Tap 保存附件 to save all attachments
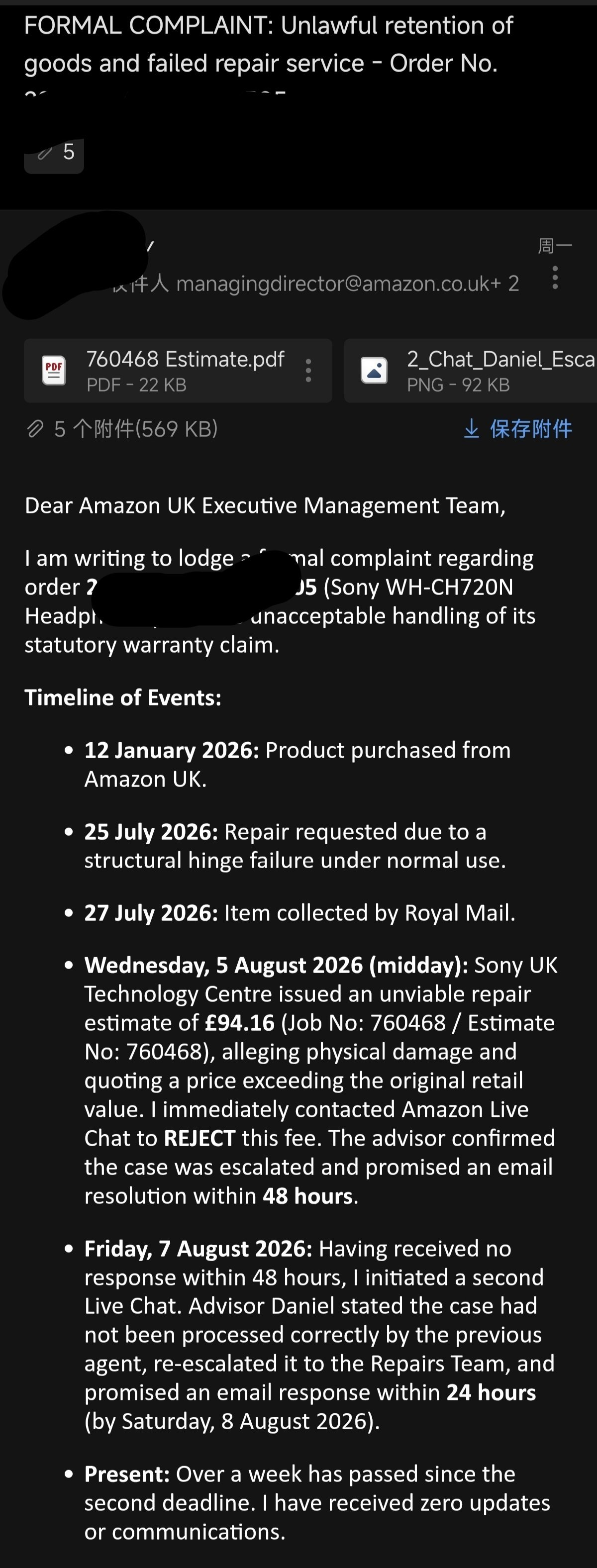The width and height of the screenshot is (597, 1568). 518,429
